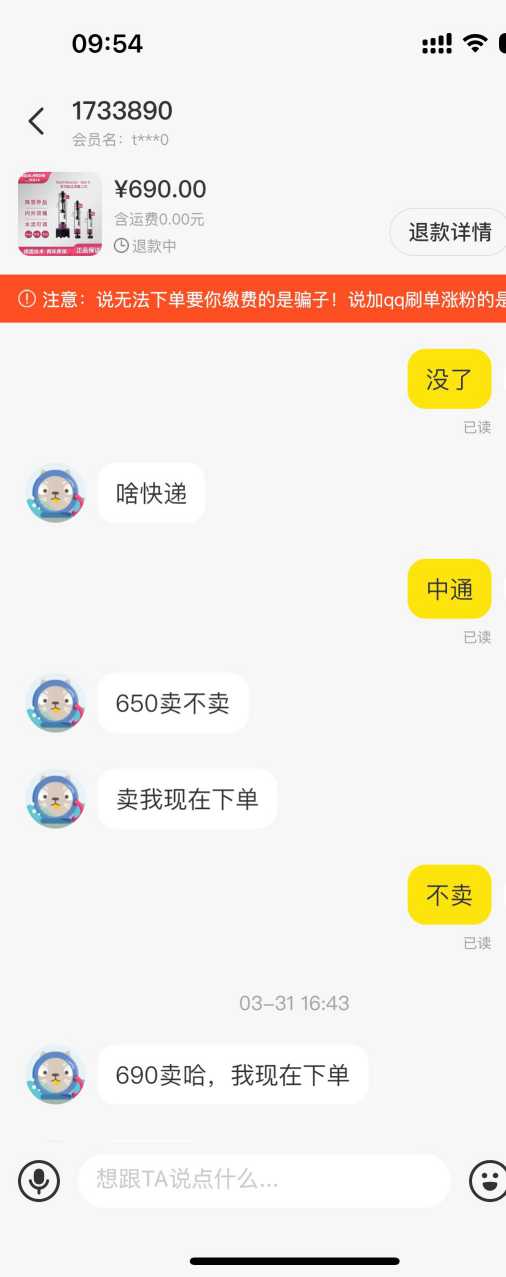The height and width of the screenshot is (1277, 506).
Task: Open the emoji picker smiley icon
Action: (x=488, y=1181)
